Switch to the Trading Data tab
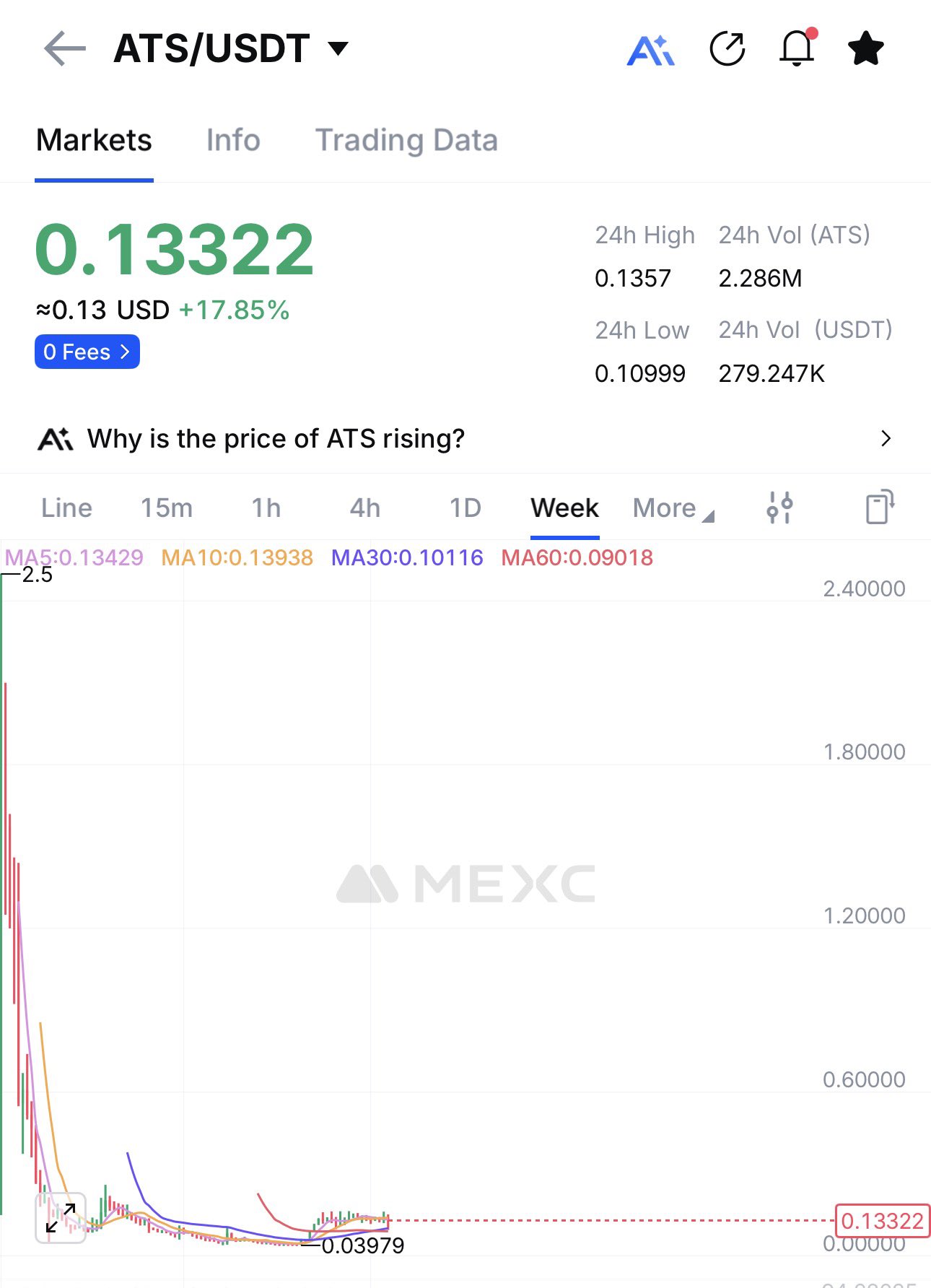The height and width of the screenshot is (1288, 931). [406, 140]
